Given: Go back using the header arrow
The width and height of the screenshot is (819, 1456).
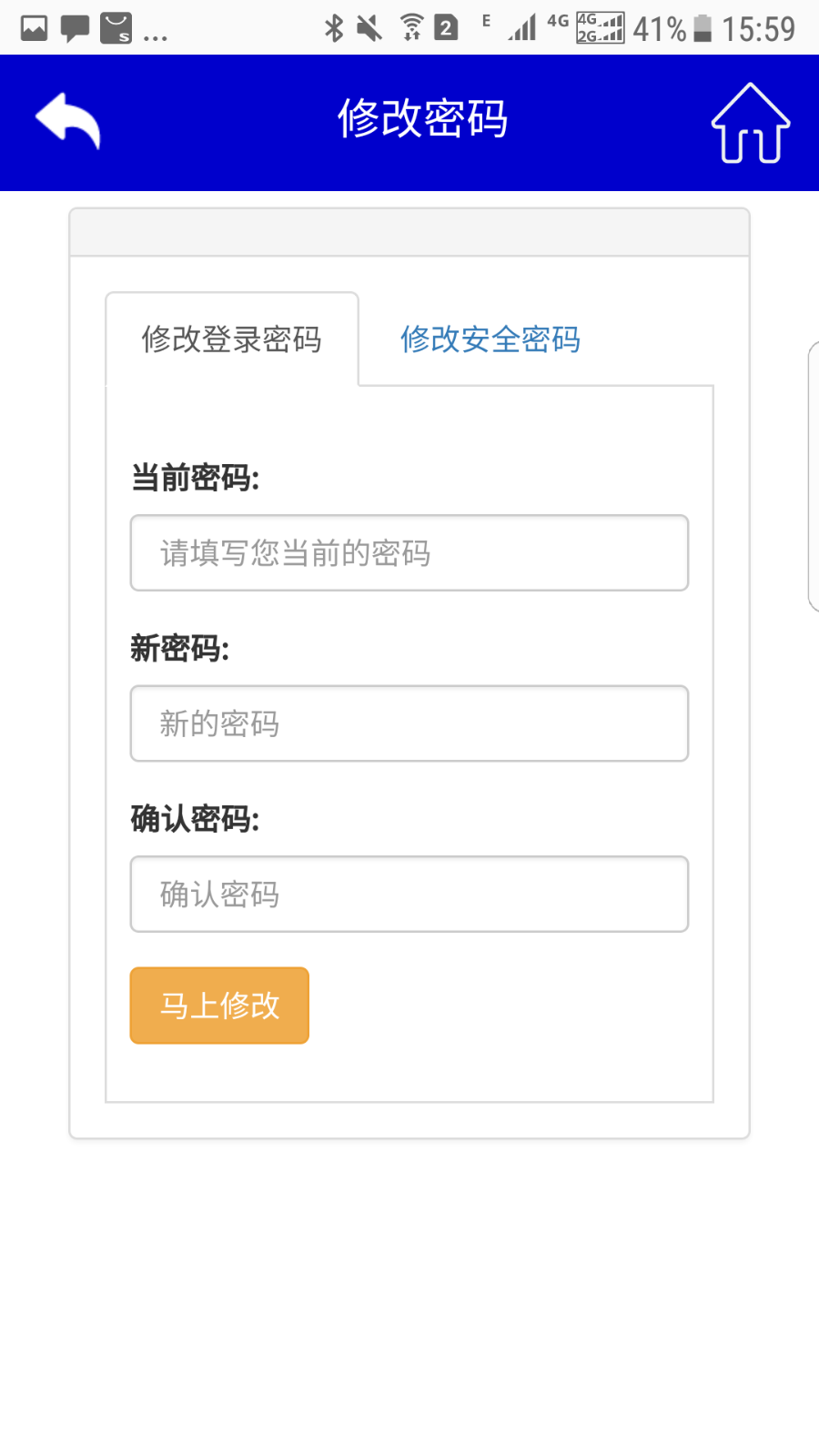Looking at the screenshot, I should pos(68,121).
